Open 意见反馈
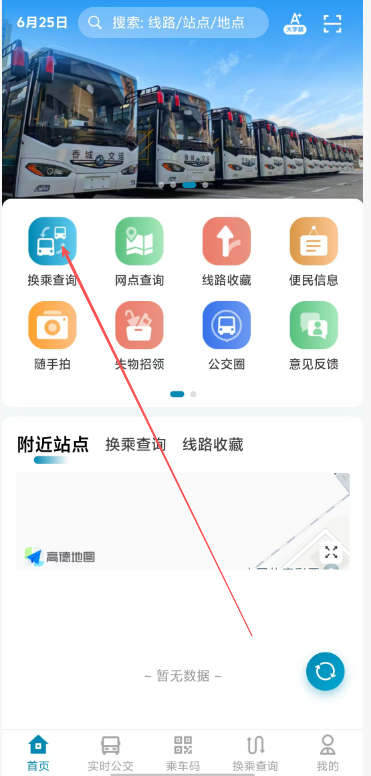Screen dimensions: 371x776 pyautogui.click(x=314, y=336)
